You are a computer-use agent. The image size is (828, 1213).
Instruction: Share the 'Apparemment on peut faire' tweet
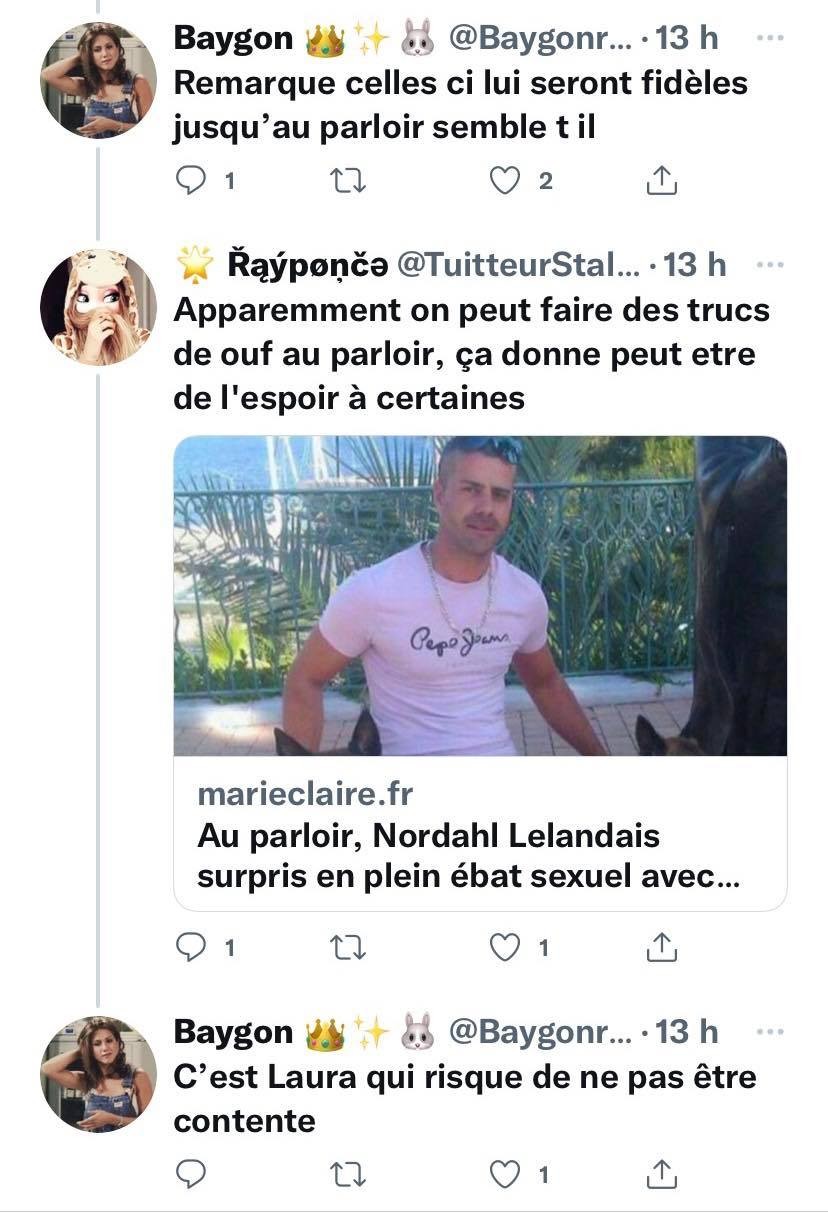click(x=661, y=947)
